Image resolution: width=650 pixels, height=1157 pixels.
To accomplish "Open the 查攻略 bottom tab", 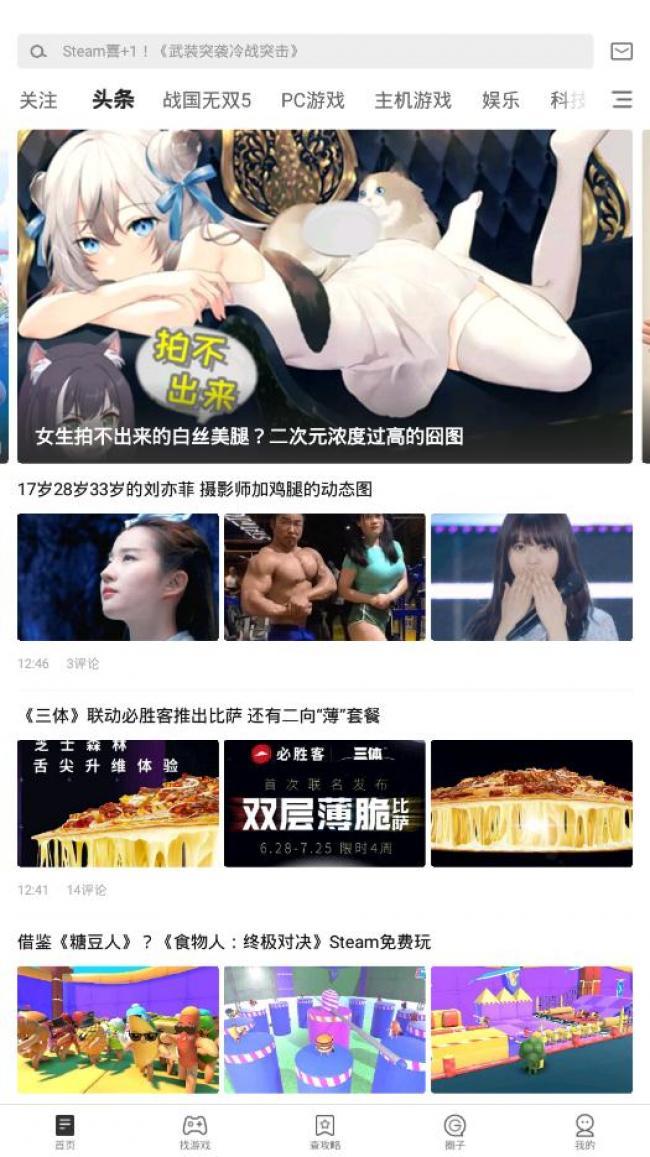I will click(x=325, y=1131).
